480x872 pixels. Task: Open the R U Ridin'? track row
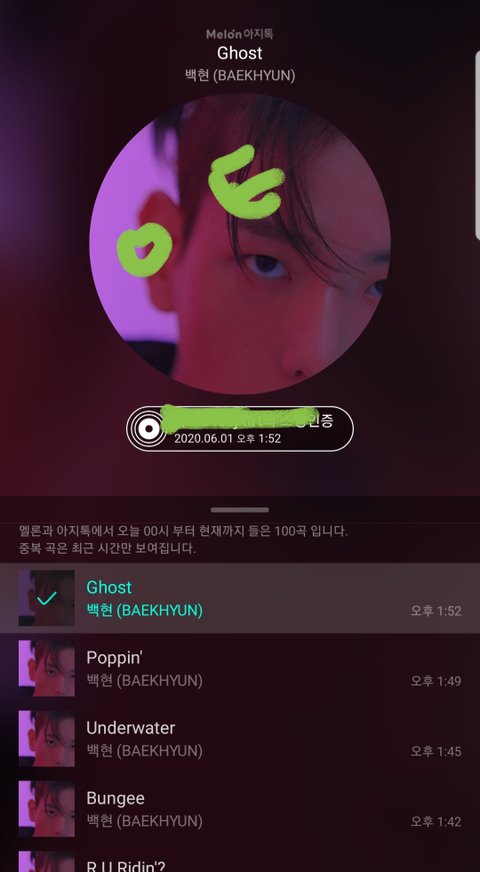click(240, 858)
